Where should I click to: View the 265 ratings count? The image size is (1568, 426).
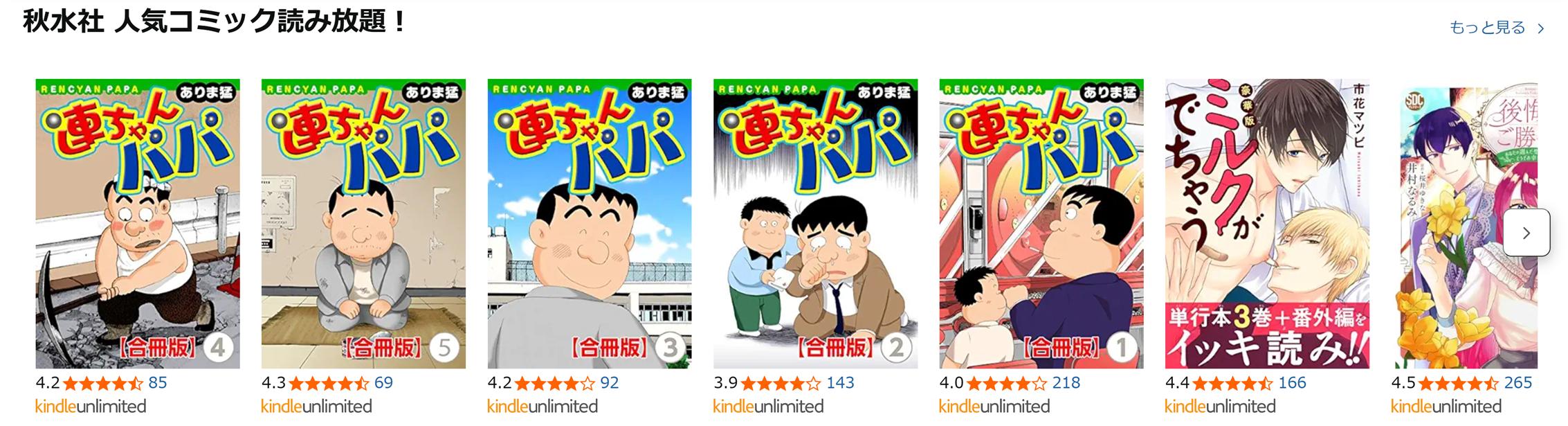pyautogui.click(x=1518, y=382)
